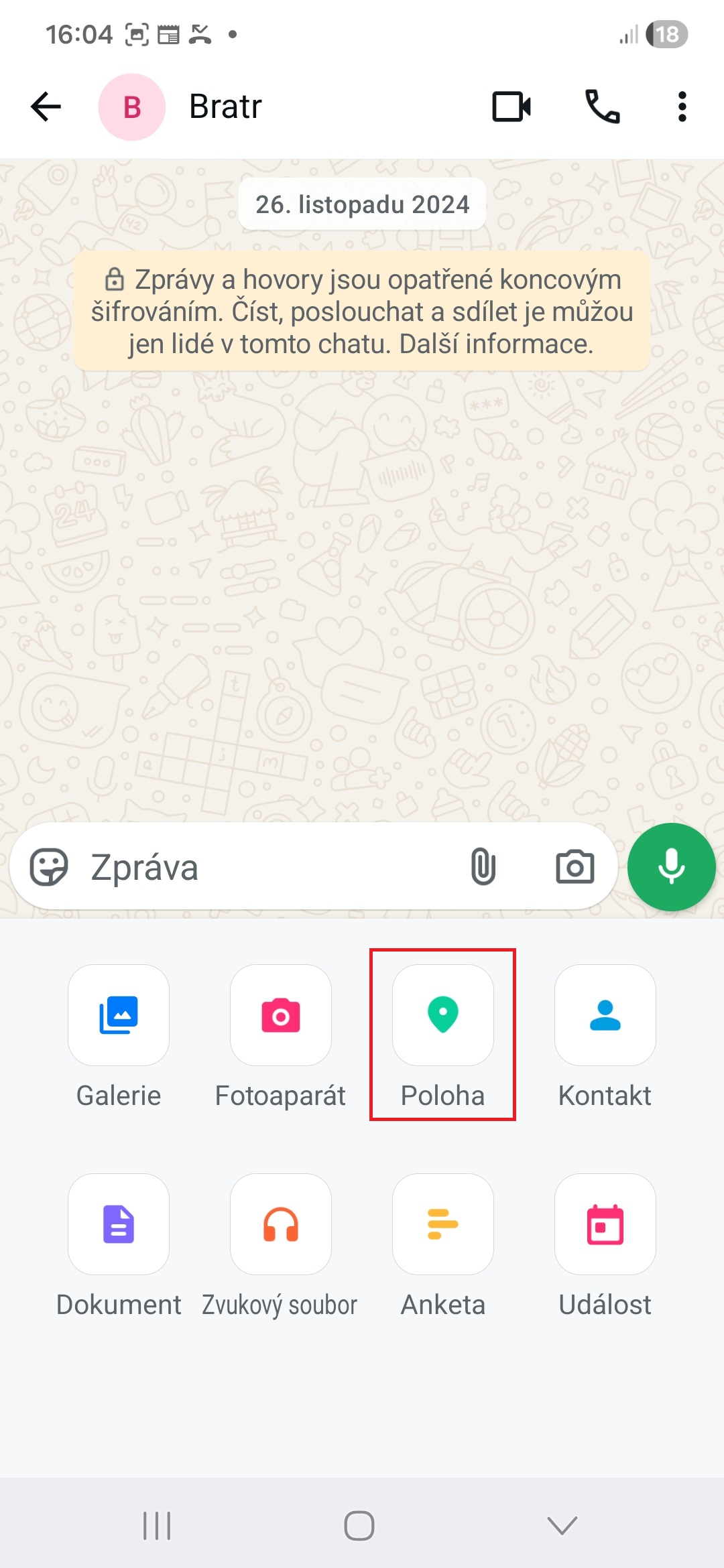
Task: Share your location via Poloha
Action: pyautogui.click(x=442, y=1015)
